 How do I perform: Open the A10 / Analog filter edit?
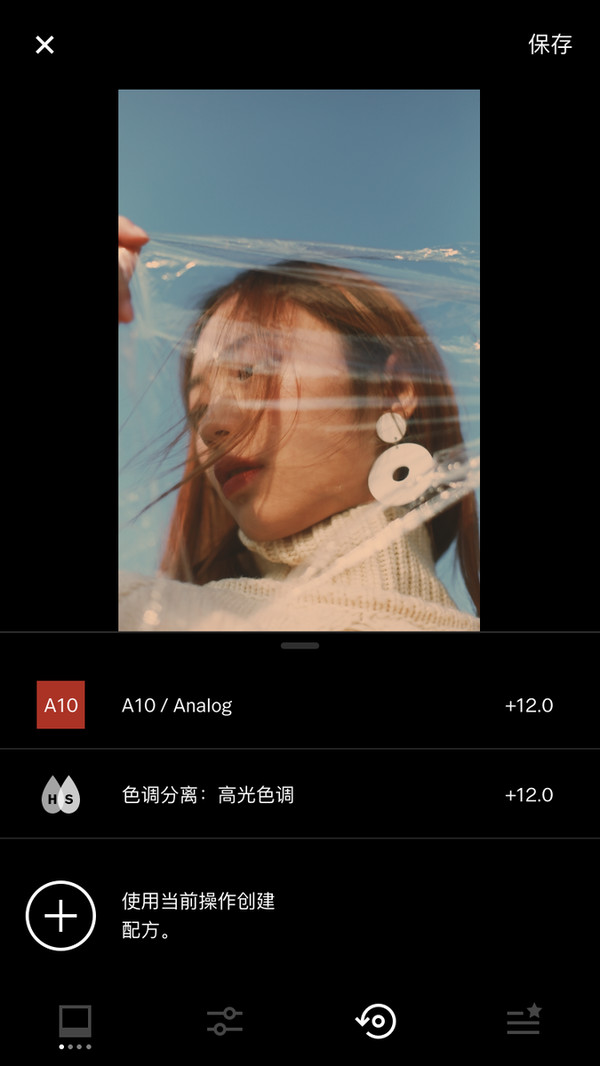300,705
